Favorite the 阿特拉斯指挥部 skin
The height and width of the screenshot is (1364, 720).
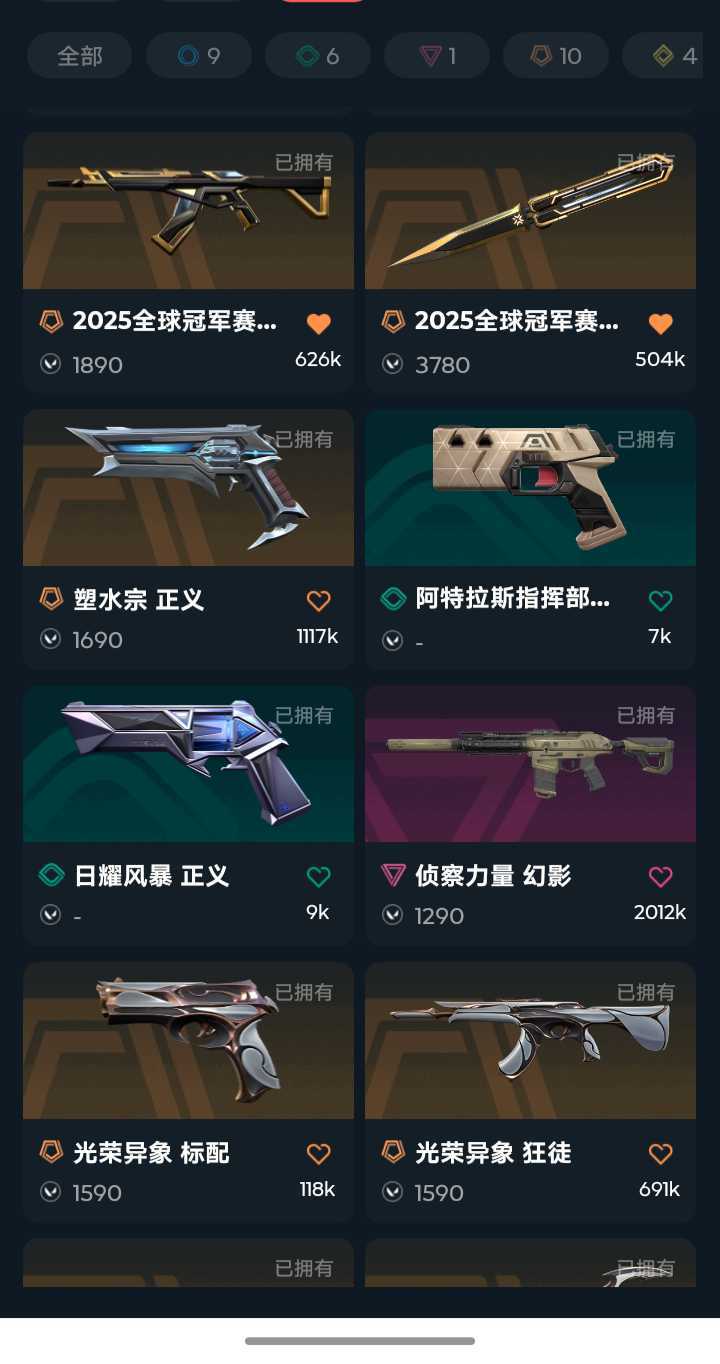(660, 601)
